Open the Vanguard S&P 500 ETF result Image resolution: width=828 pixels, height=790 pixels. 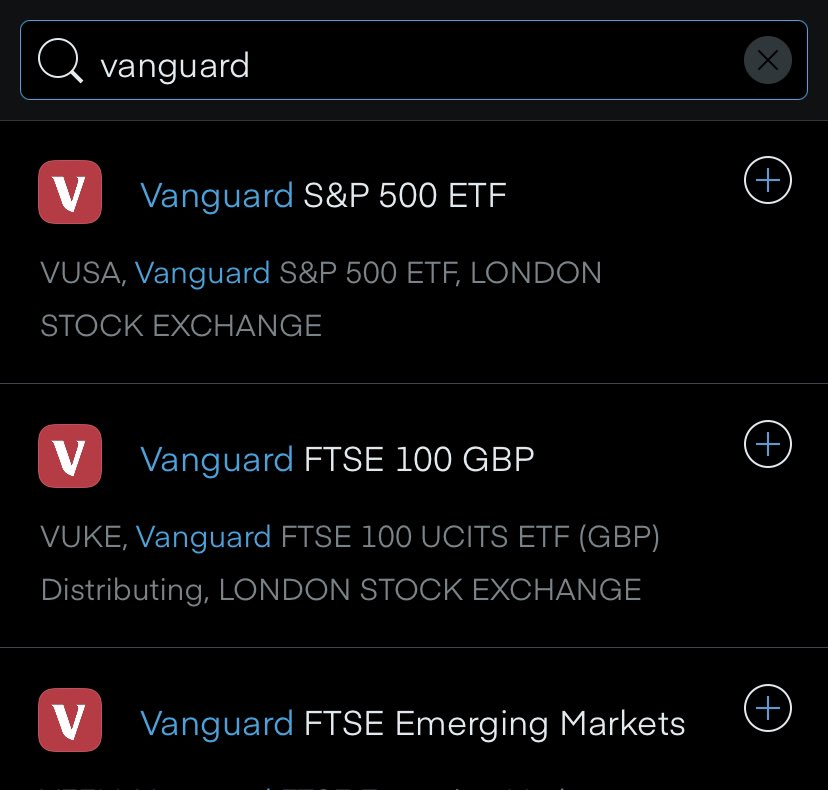[323, 196]
